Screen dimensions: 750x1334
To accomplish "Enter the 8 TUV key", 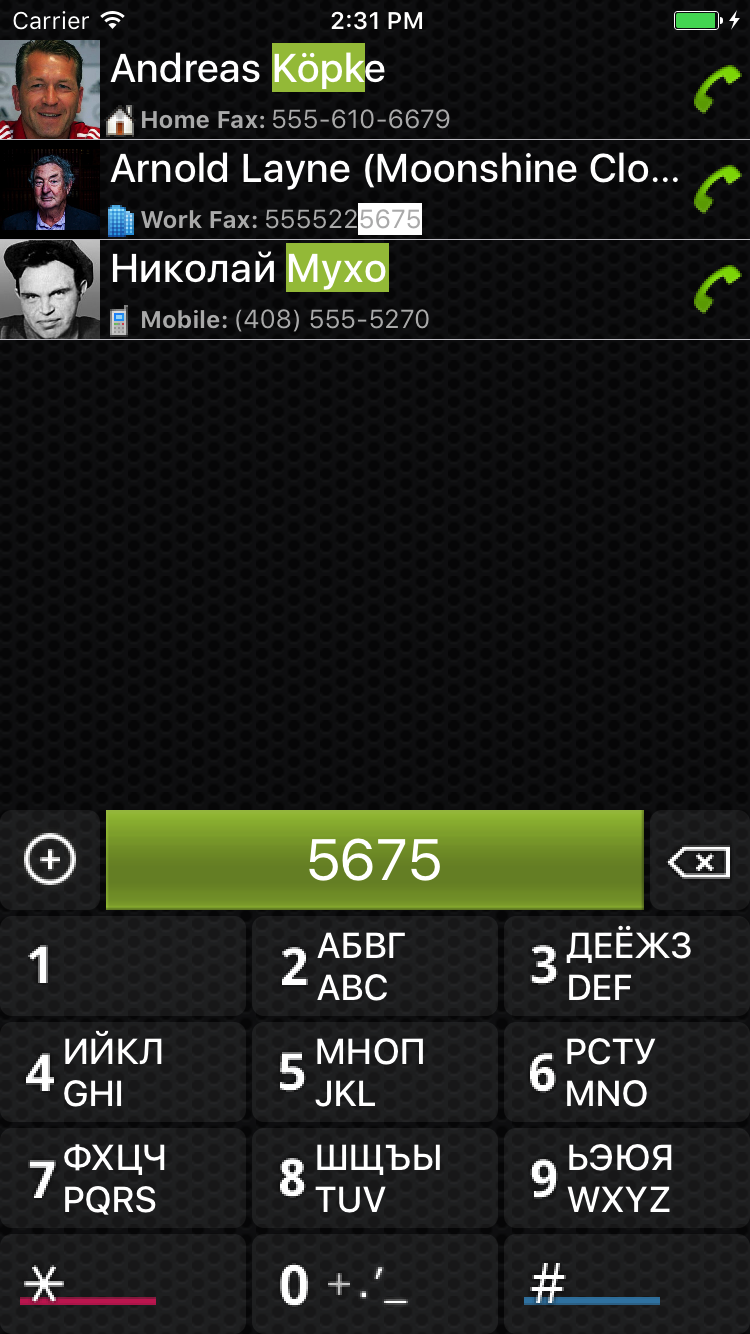I will (374, 1178).
